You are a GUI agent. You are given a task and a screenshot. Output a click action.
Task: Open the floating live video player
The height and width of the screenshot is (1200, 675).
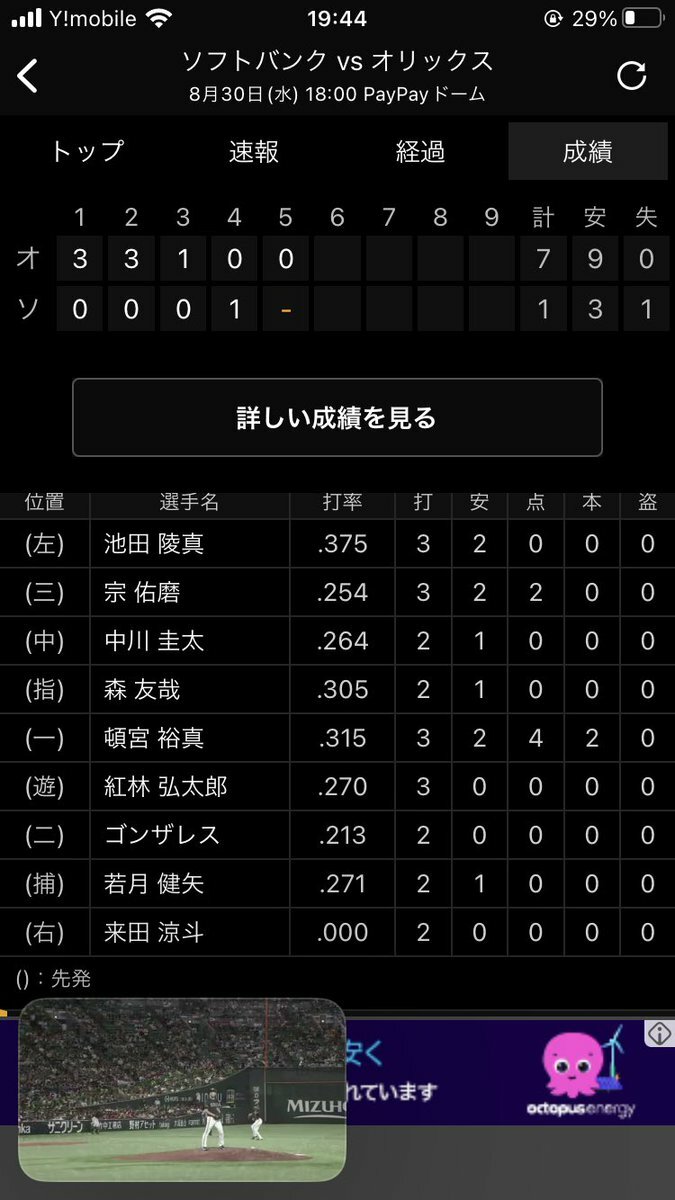tap(182, 1090)
